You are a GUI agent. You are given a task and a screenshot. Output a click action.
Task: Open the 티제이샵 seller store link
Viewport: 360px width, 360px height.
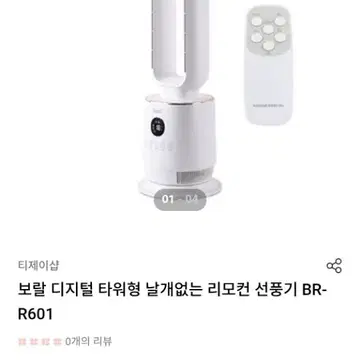pyautogui.click(x=39, y=266)
